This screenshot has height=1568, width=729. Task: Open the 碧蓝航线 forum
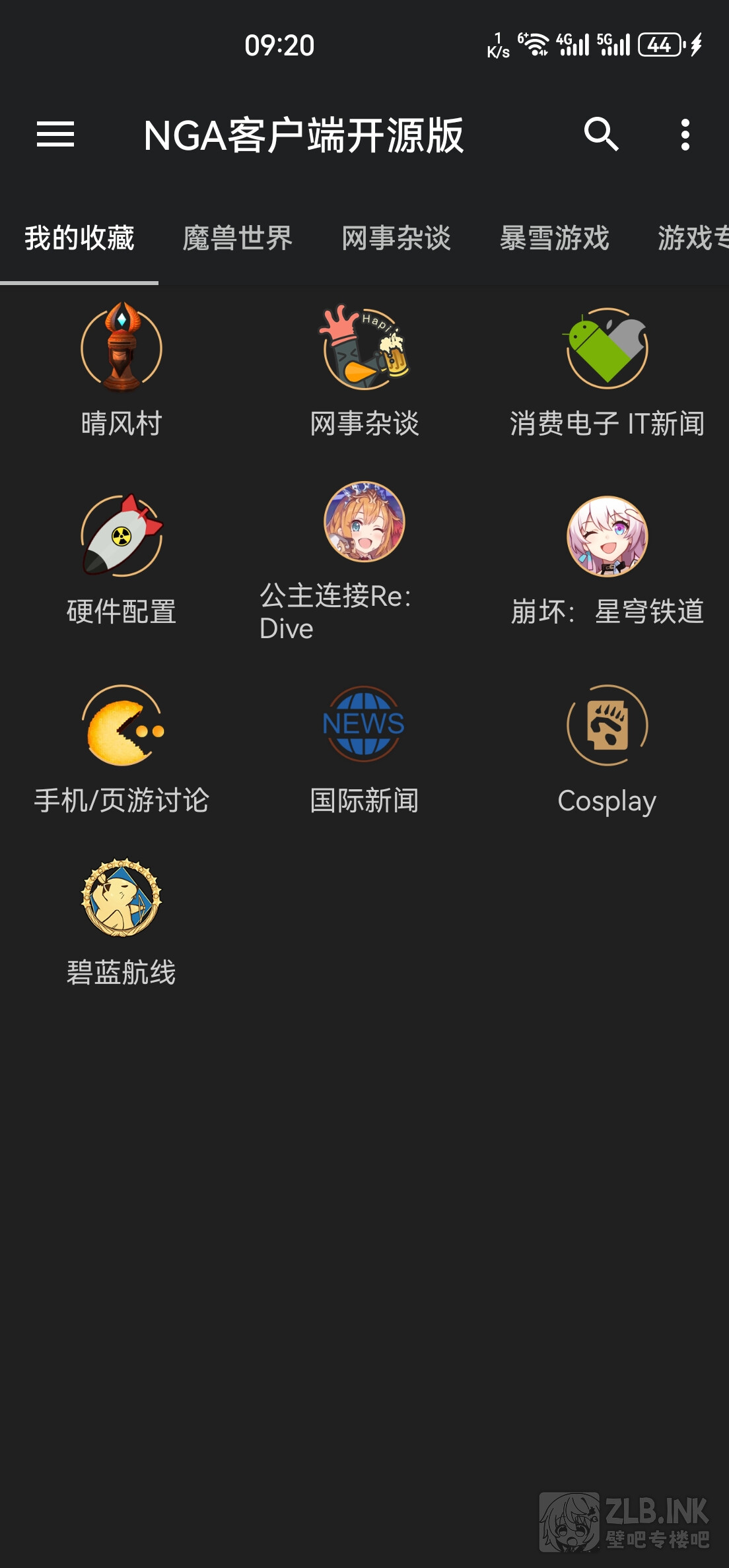(121, 921)
